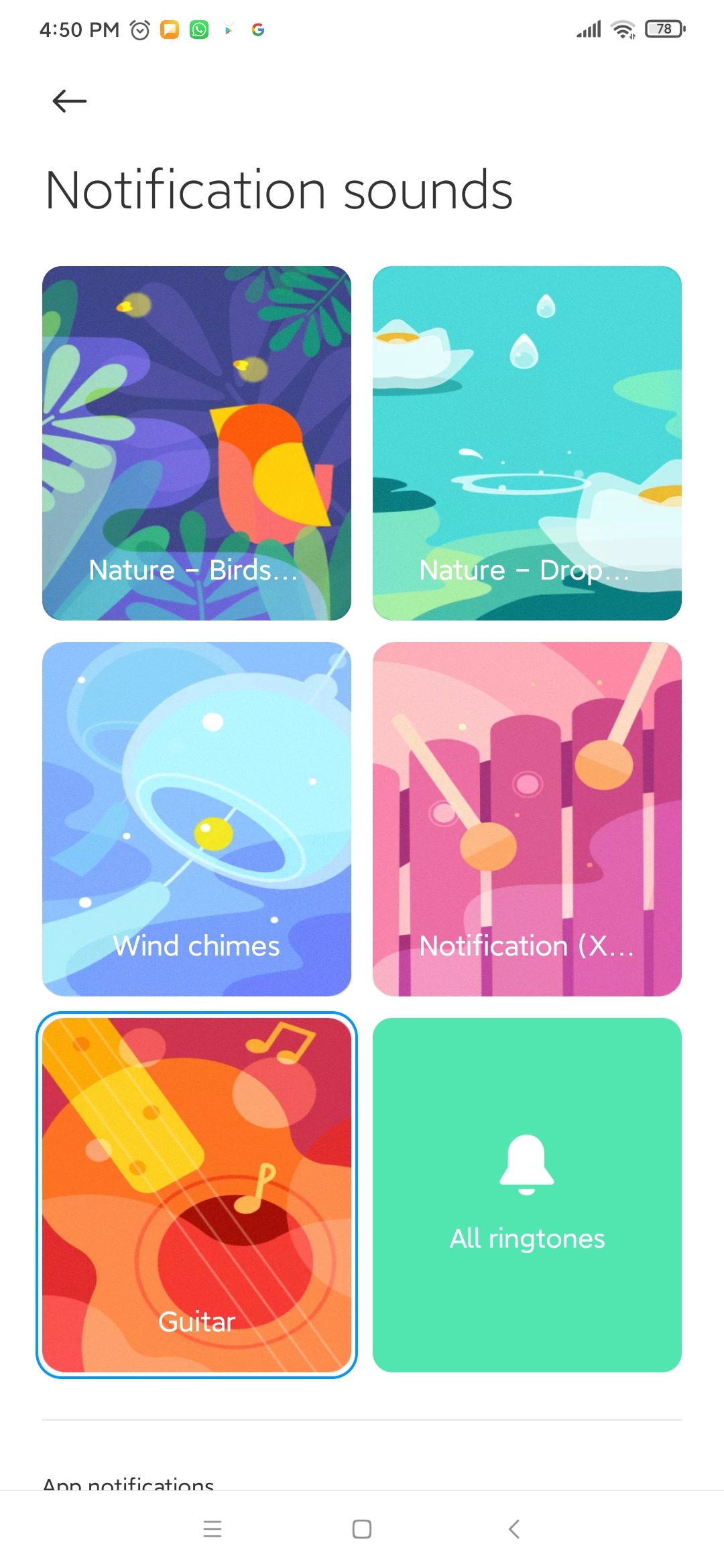Choose the Nature – Drop sound tile
The image size is (724, 1568).
[527, 443]
